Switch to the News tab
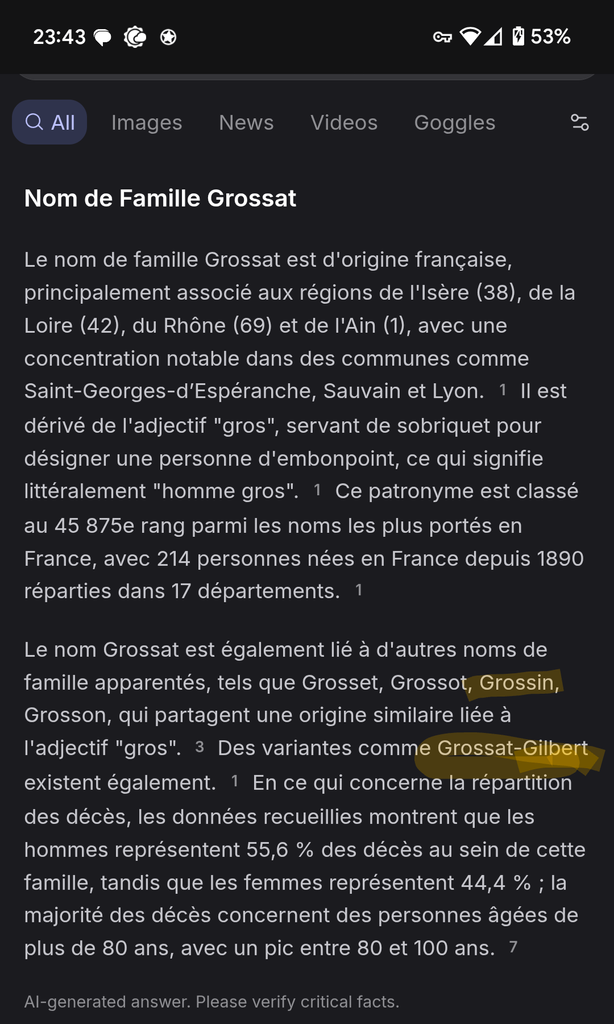 246,123
